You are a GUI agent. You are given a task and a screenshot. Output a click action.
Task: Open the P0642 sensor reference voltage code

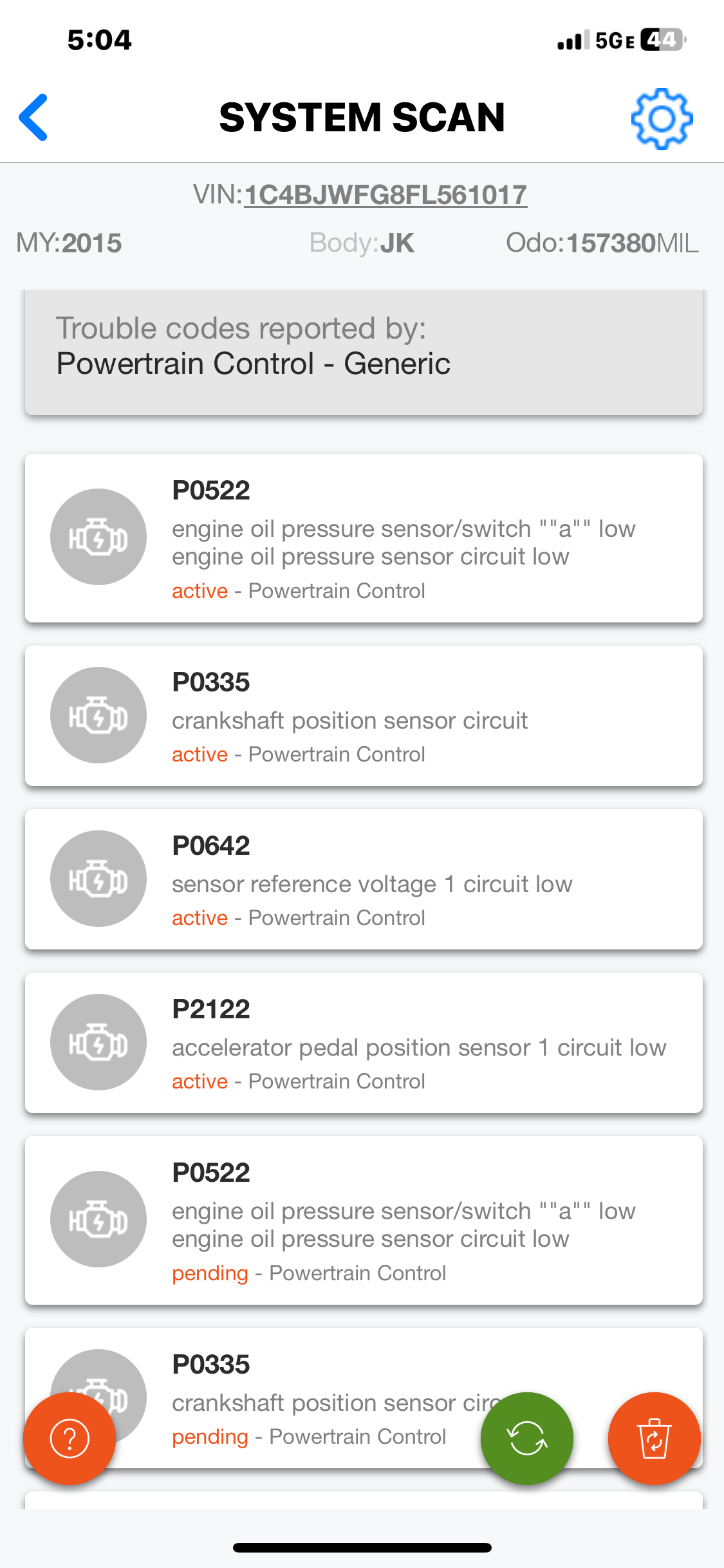[x=364, y=879]
